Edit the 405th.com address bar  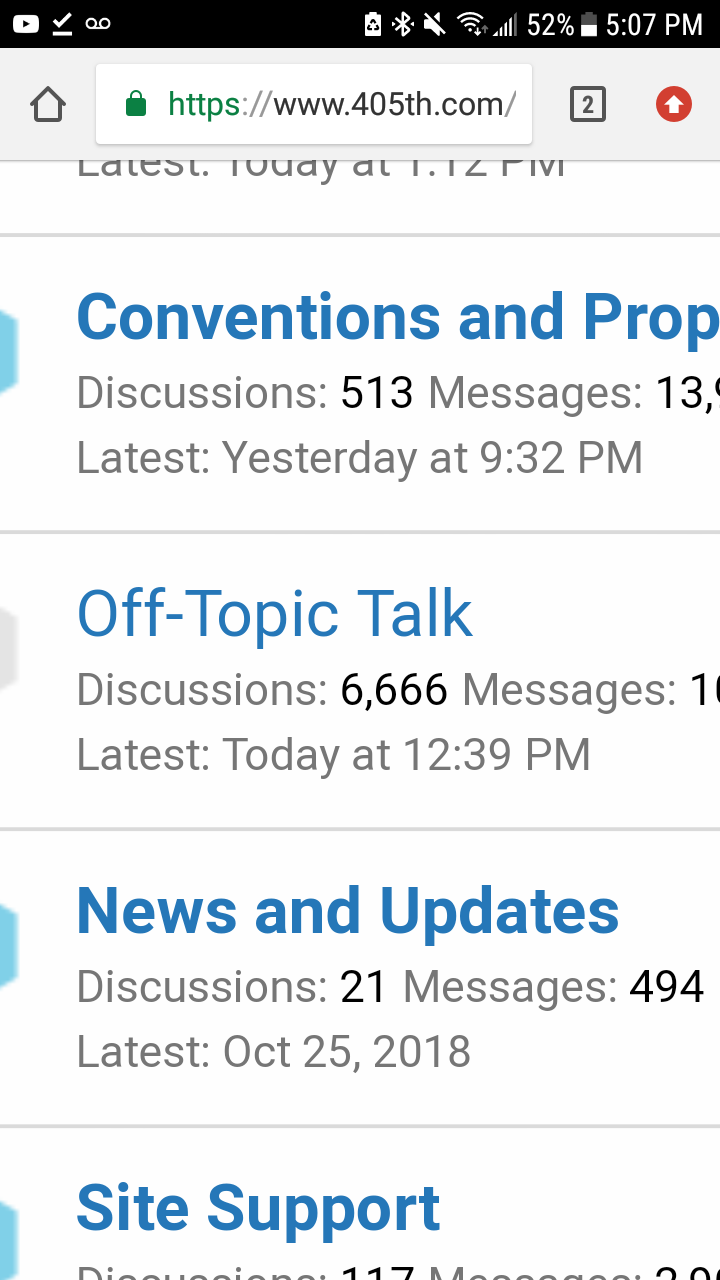click(x=314, y=104)
